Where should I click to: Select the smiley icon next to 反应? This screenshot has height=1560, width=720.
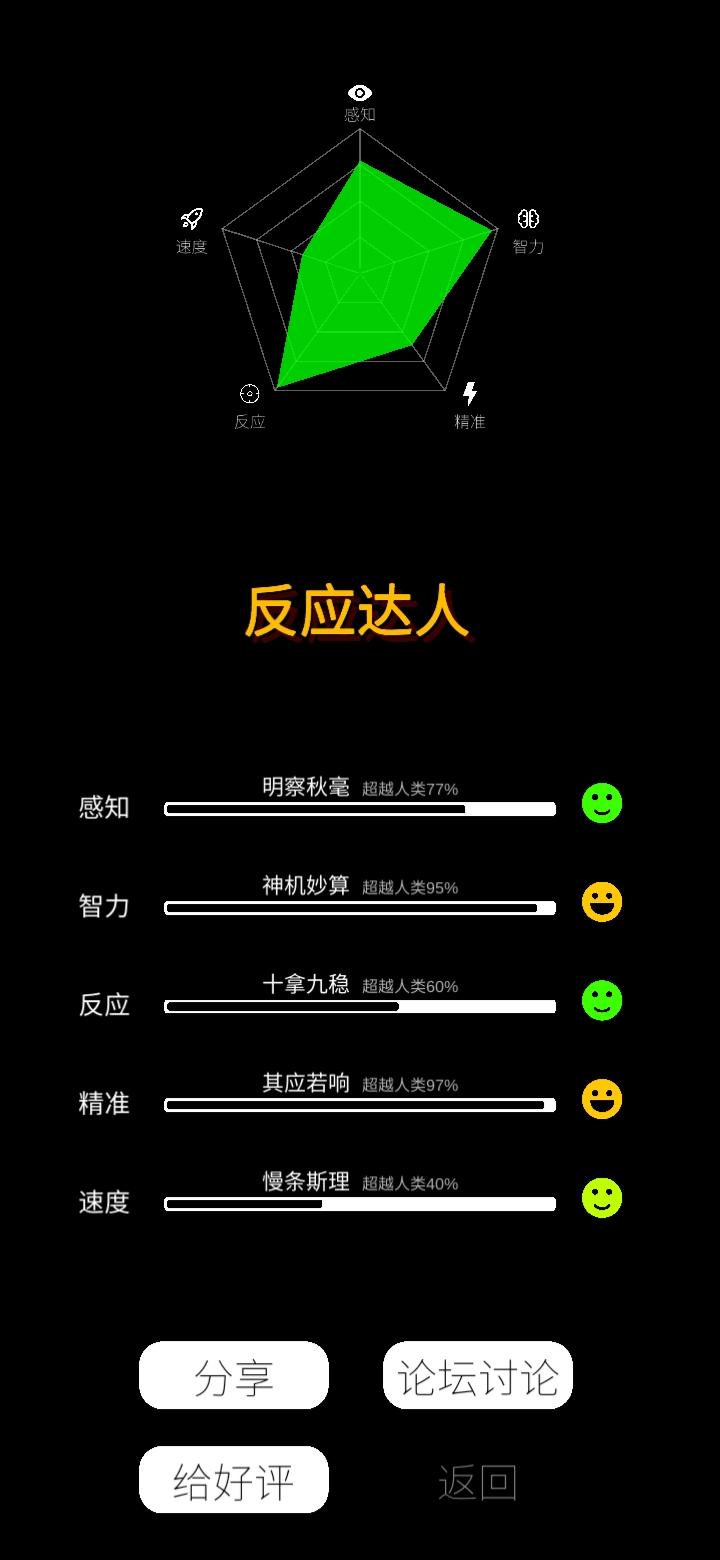pos(601,999)
